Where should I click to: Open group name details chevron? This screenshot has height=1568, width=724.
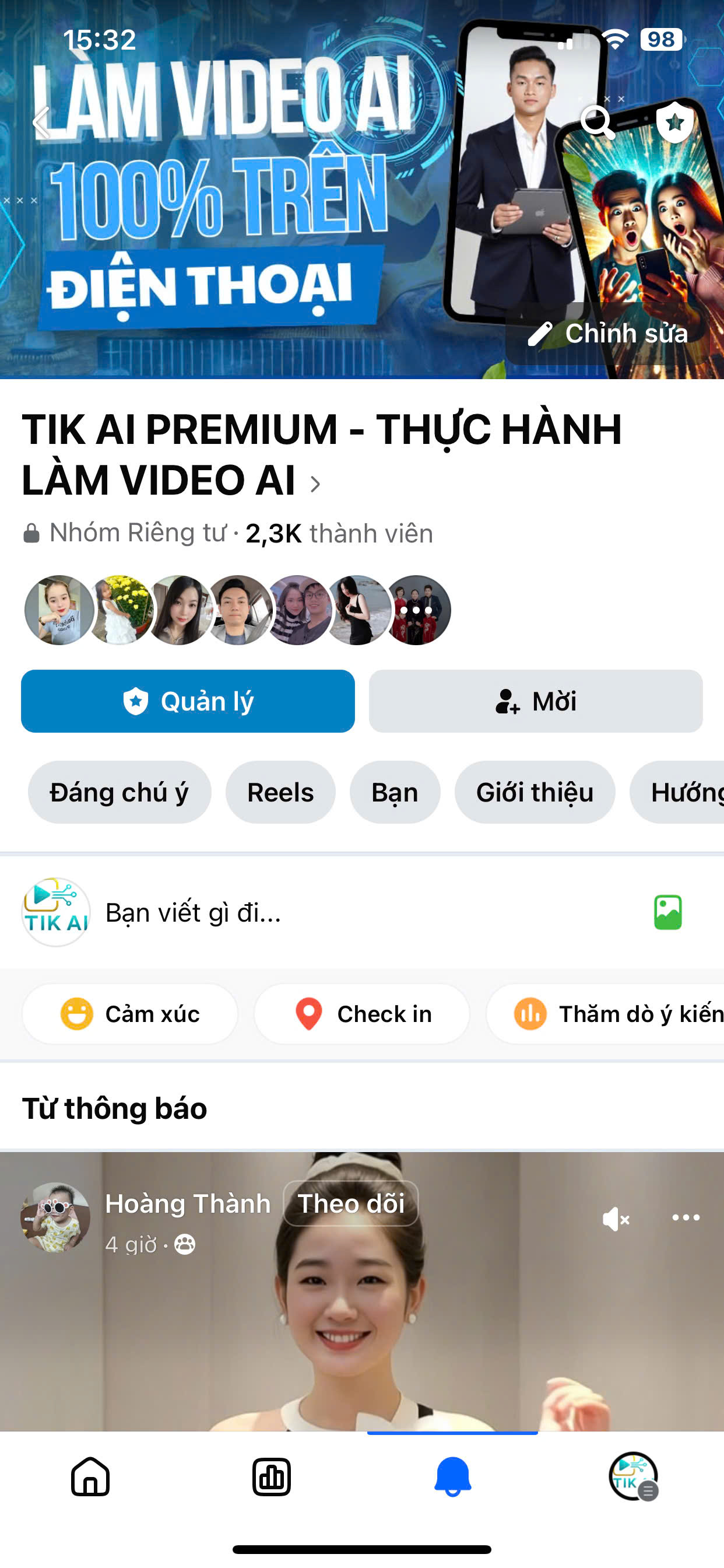(315, 484)
